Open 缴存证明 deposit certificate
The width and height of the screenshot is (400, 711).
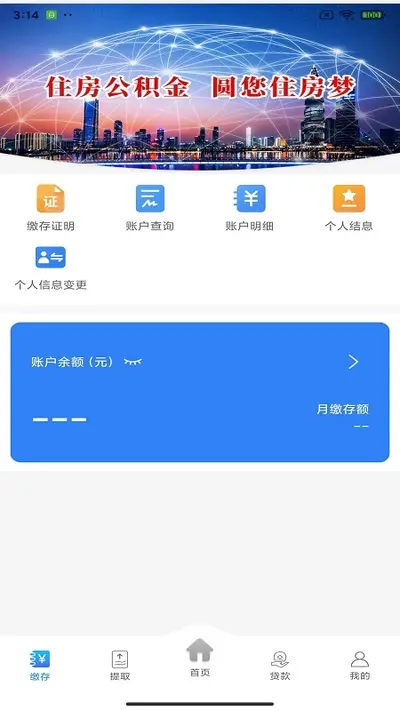coord(50,208)
